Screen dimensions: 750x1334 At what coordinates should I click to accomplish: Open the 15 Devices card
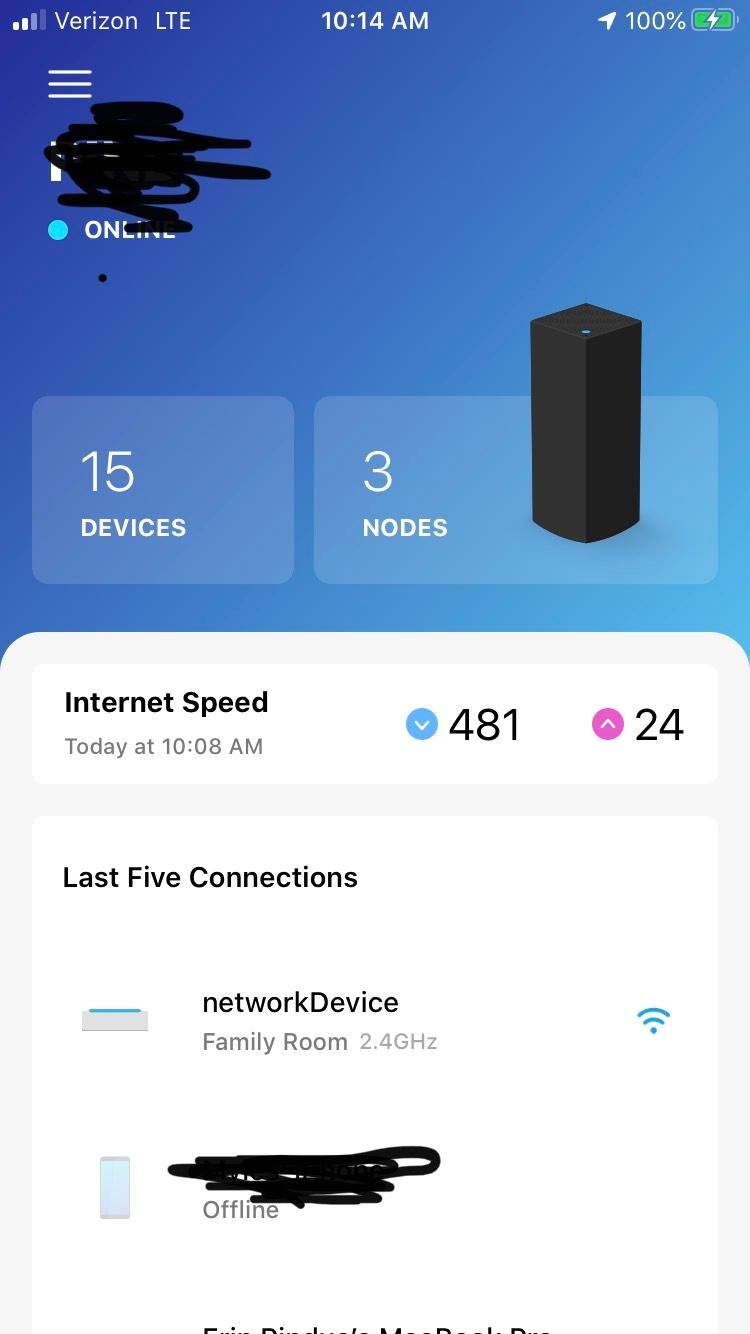click(x=163, y=490)
